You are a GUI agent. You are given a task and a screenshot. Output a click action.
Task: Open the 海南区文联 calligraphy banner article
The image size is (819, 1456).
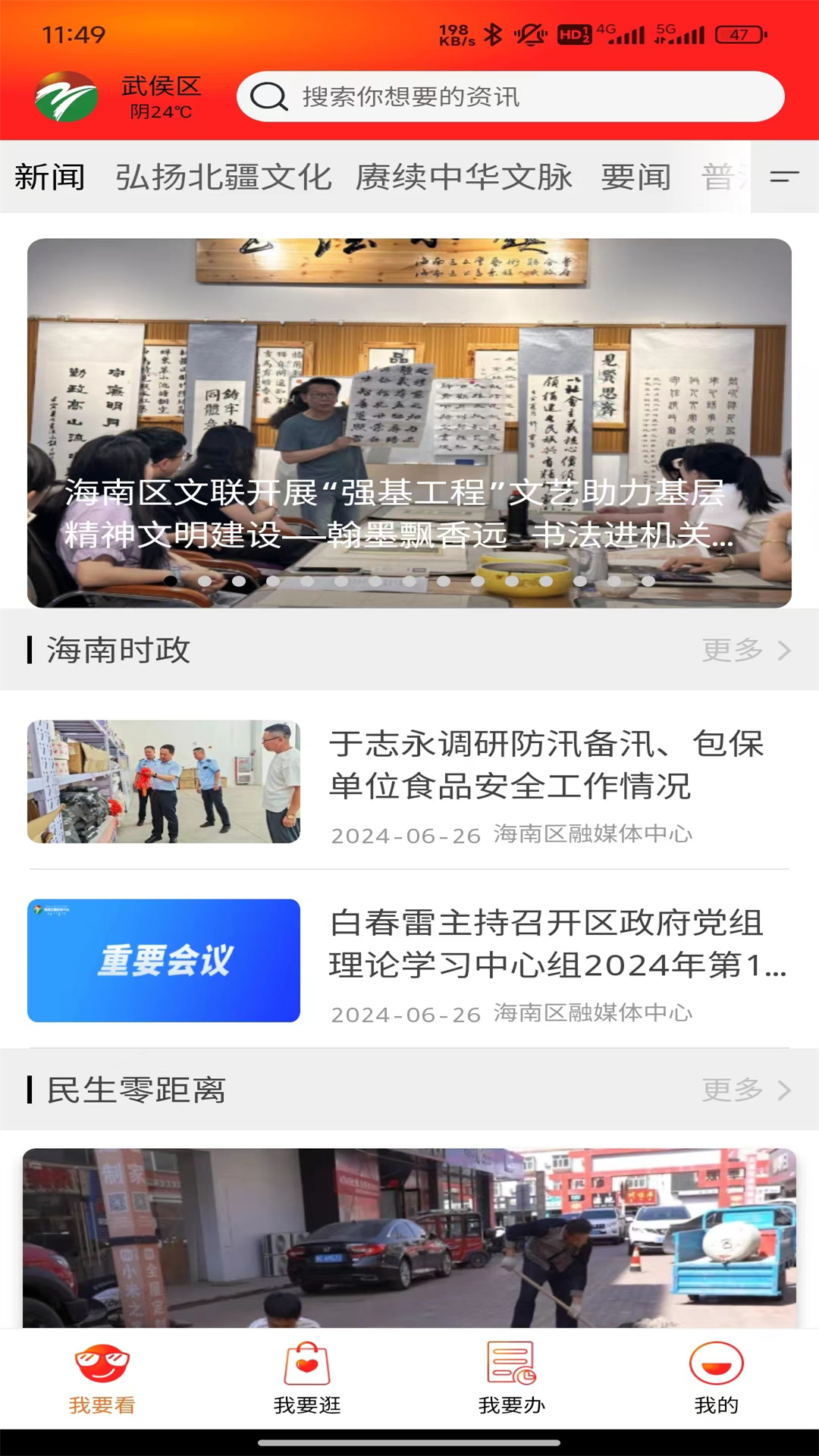(x=409, y=423)
